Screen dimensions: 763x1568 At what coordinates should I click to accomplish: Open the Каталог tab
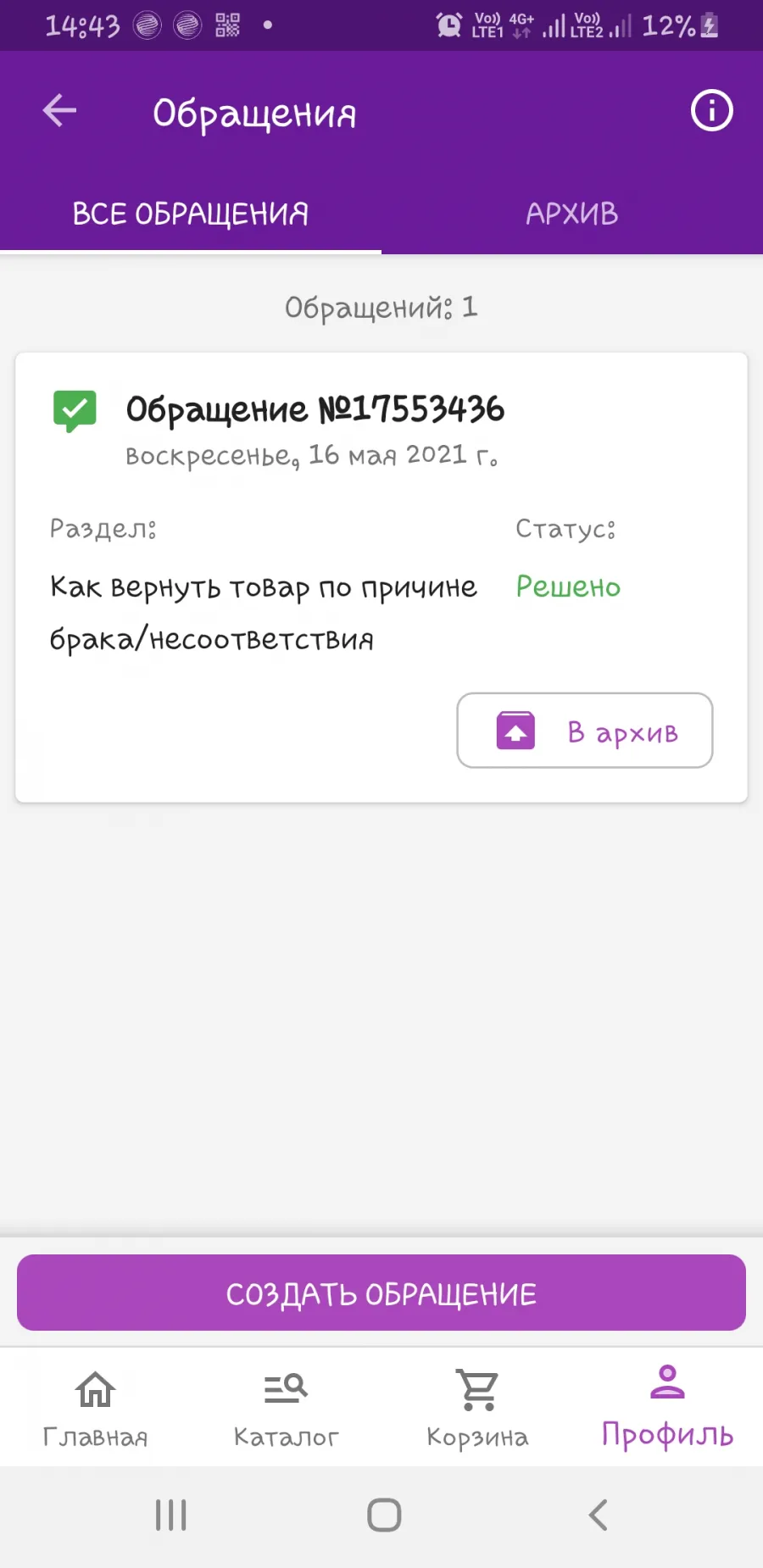(286, 1407)
